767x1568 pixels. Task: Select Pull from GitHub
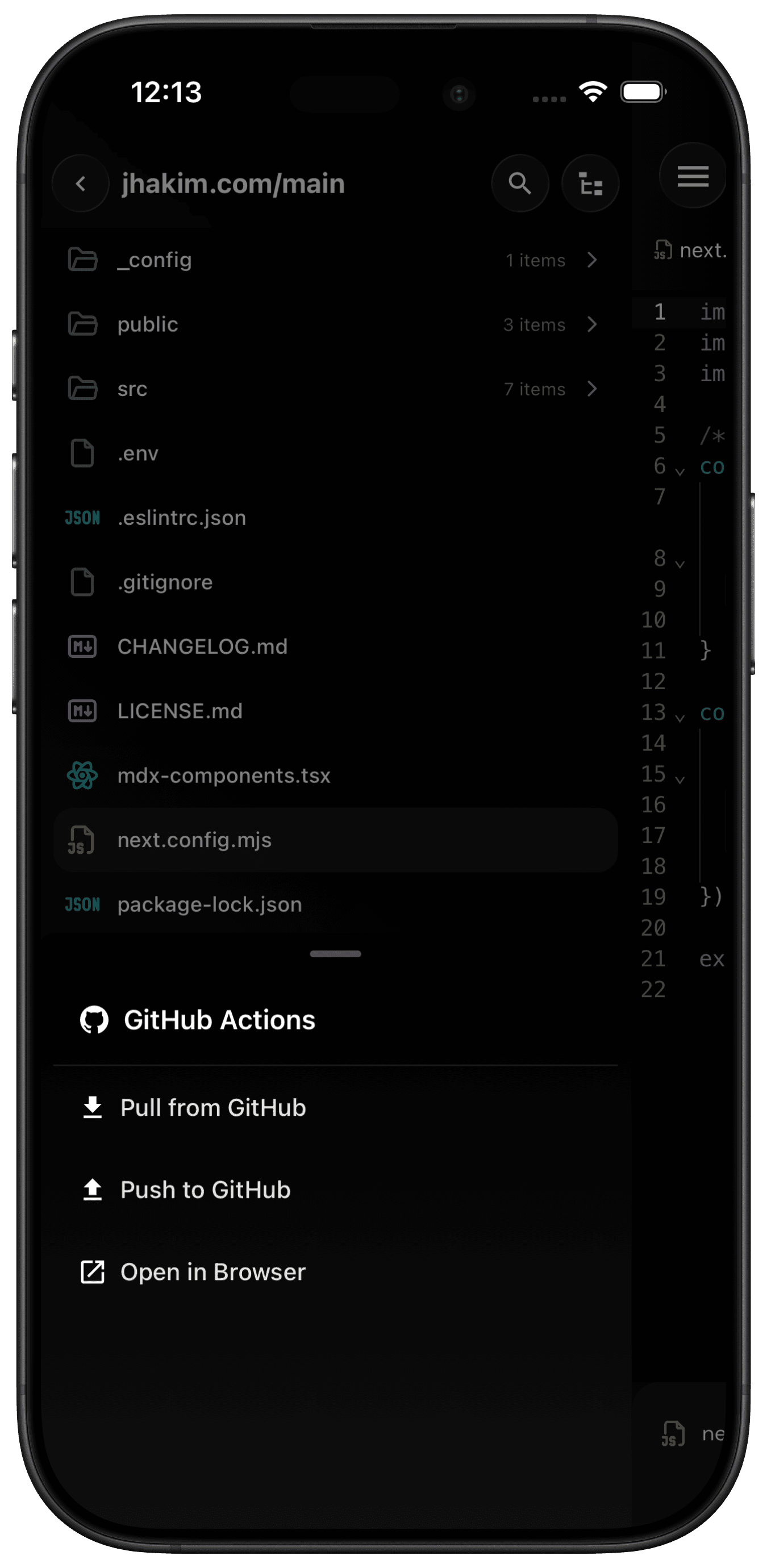point(213,1108)
